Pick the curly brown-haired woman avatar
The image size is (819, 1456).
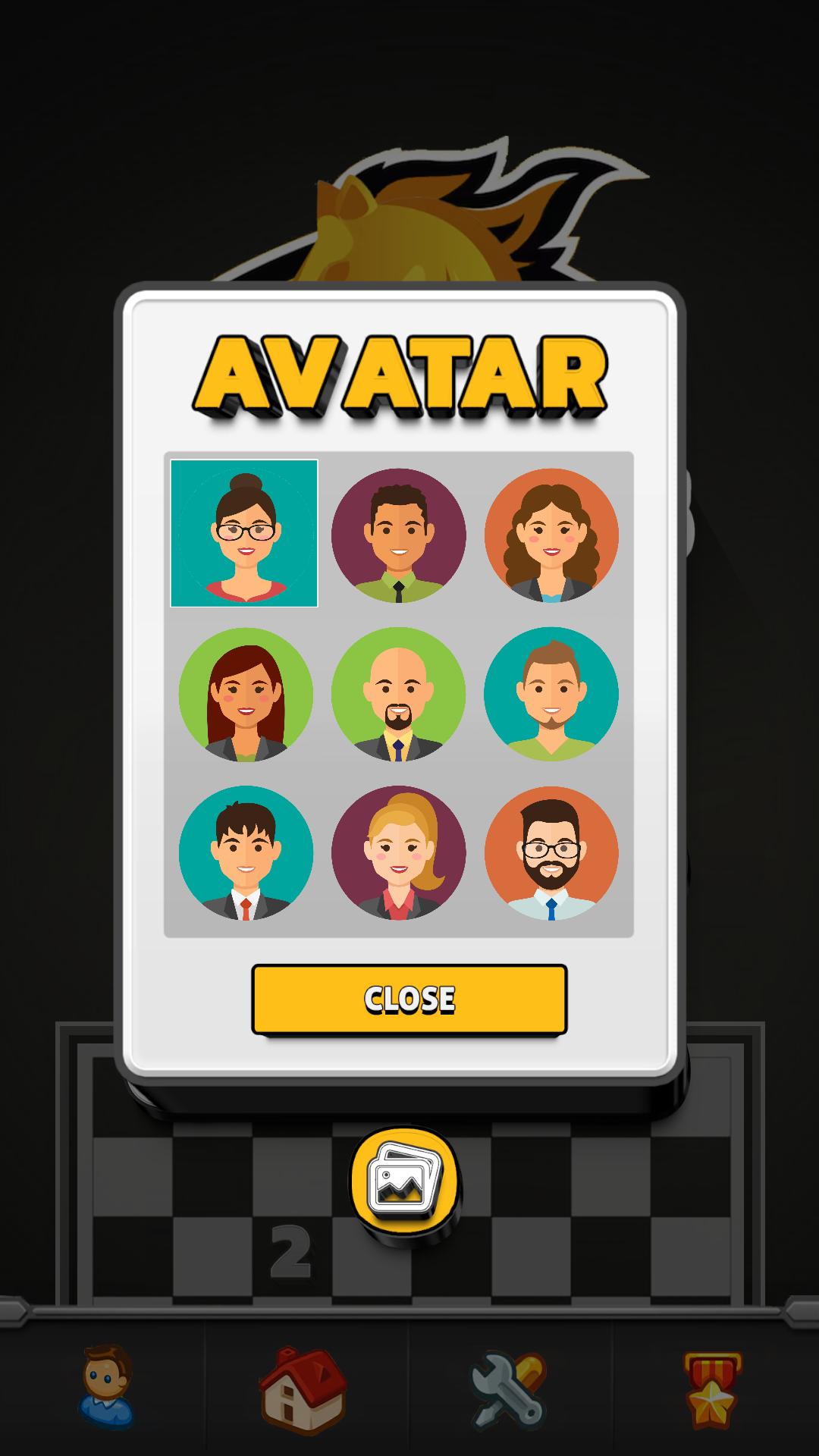pos(551,535)
